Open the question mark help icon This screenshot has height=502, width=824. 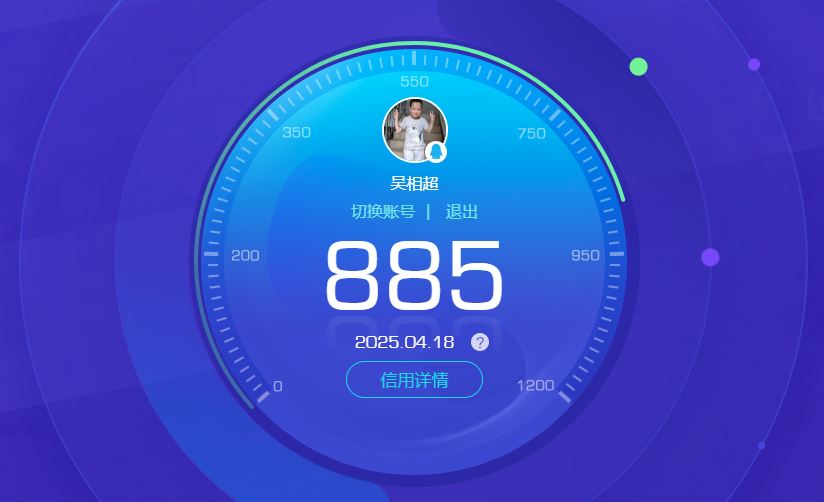point(480,342)
